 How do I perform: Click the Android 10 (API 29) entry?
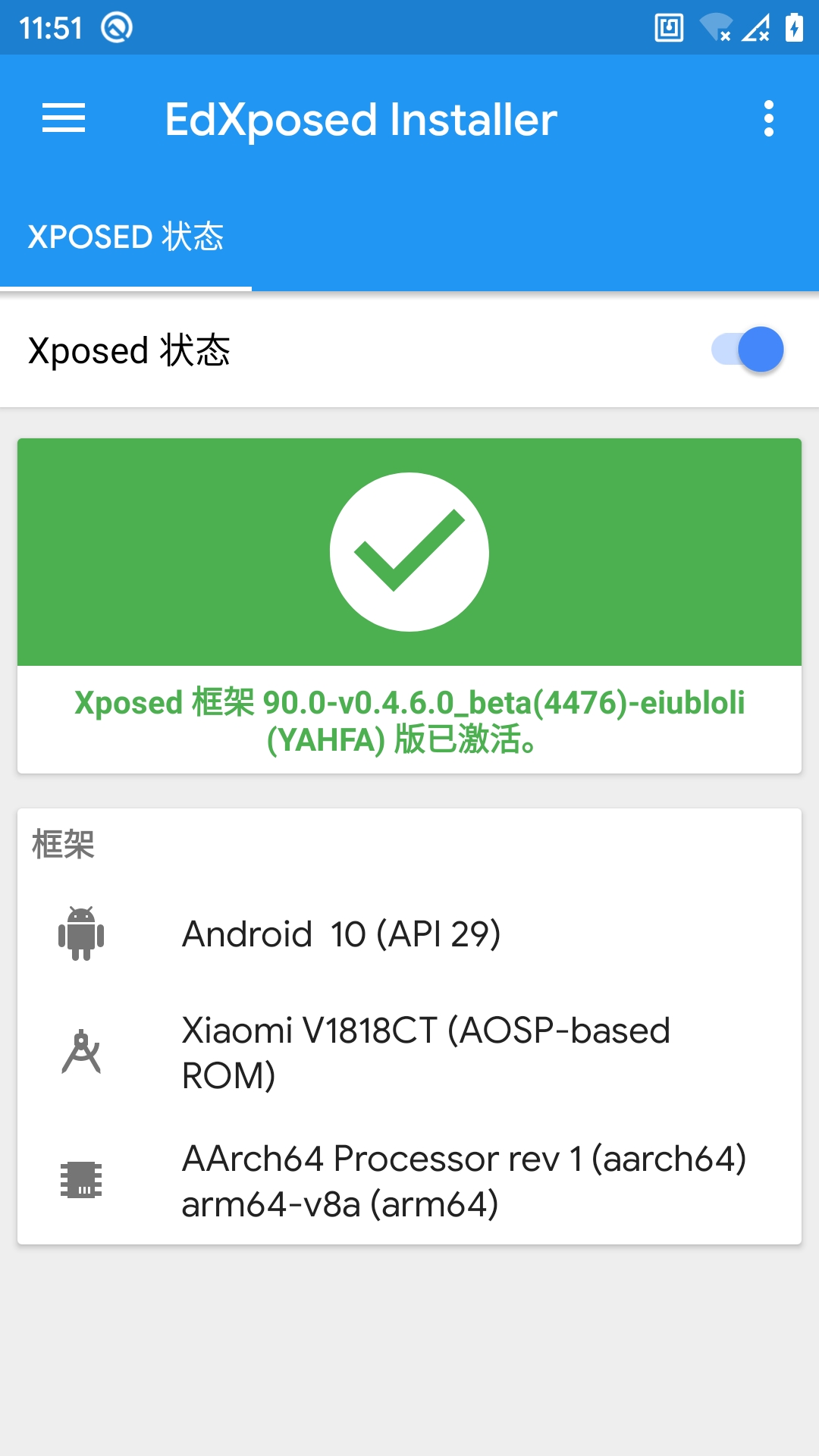pos(343,934)
